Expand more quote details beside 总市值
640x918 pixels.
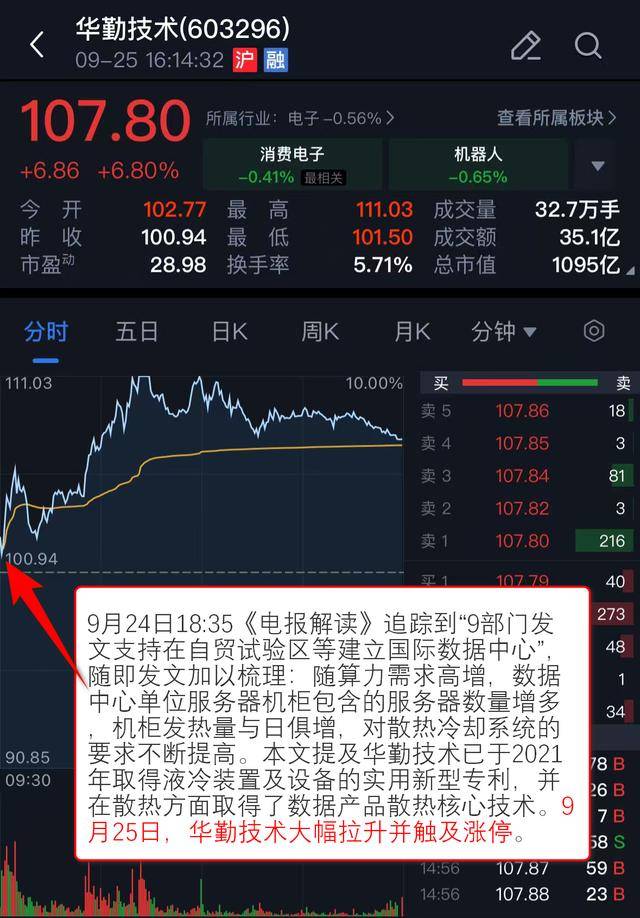point(629,271)
